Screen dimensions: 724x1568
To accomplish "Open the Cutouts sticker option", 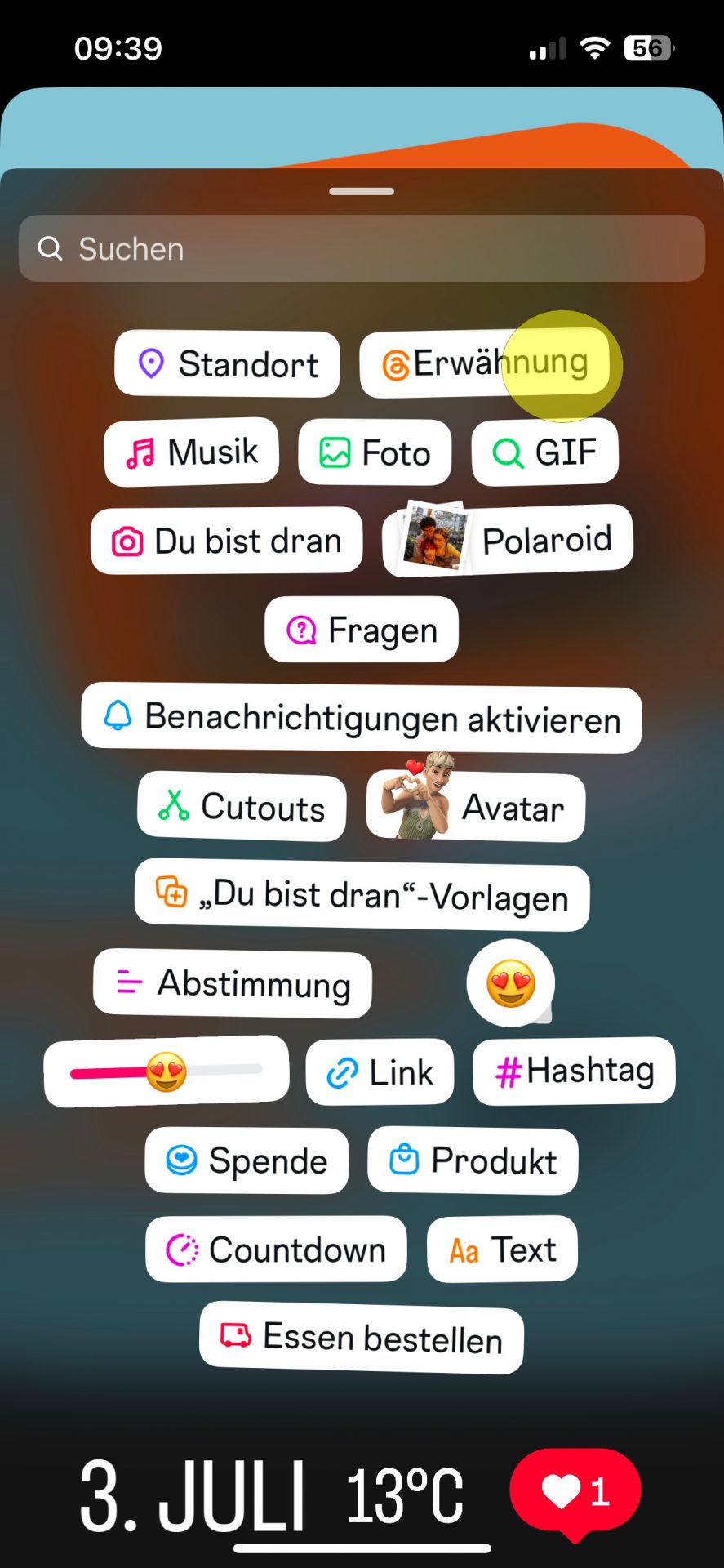I will click(x=242, y=807).
